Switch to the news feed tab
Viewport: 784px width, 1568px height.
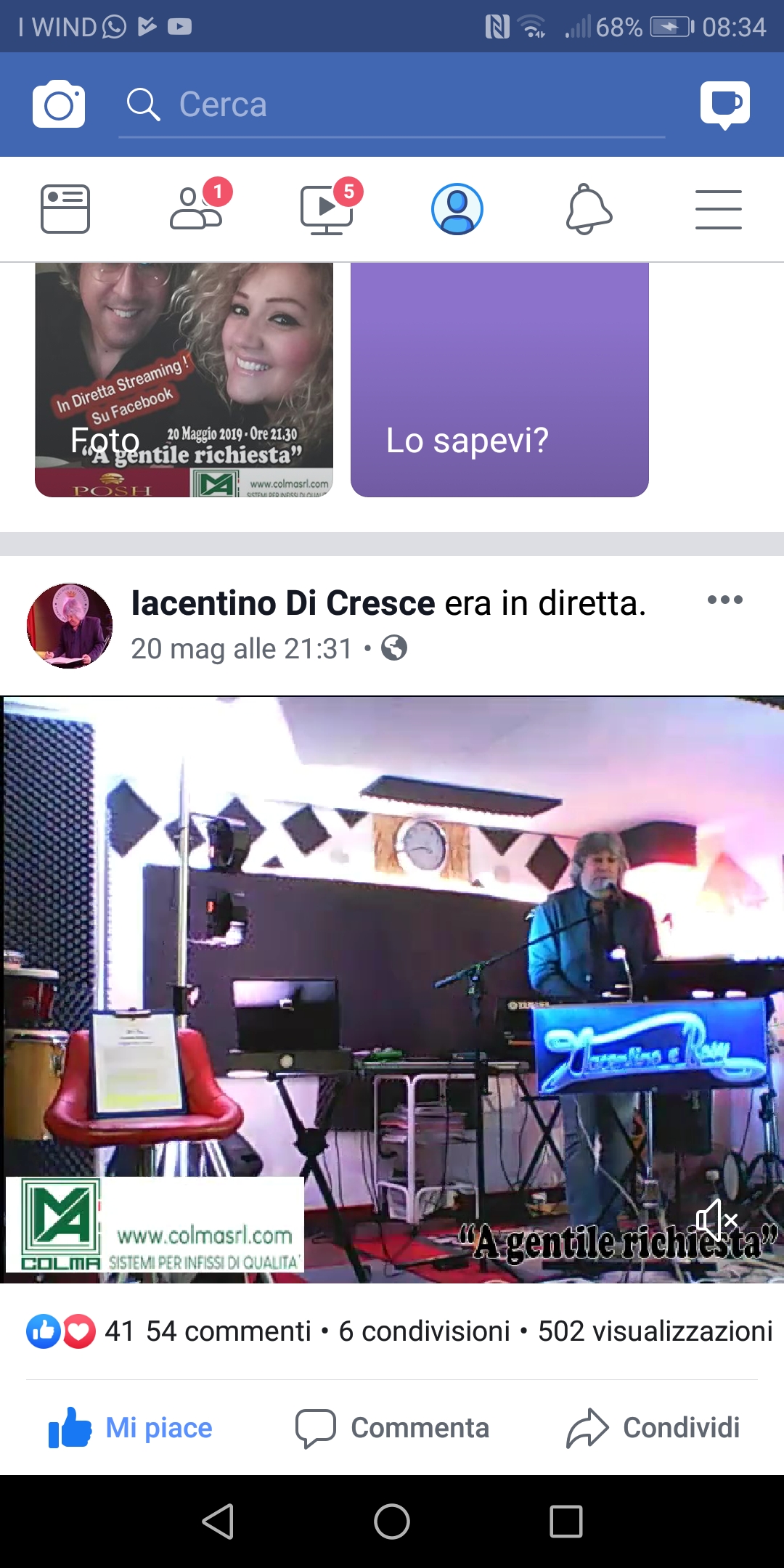pos(65,209)
